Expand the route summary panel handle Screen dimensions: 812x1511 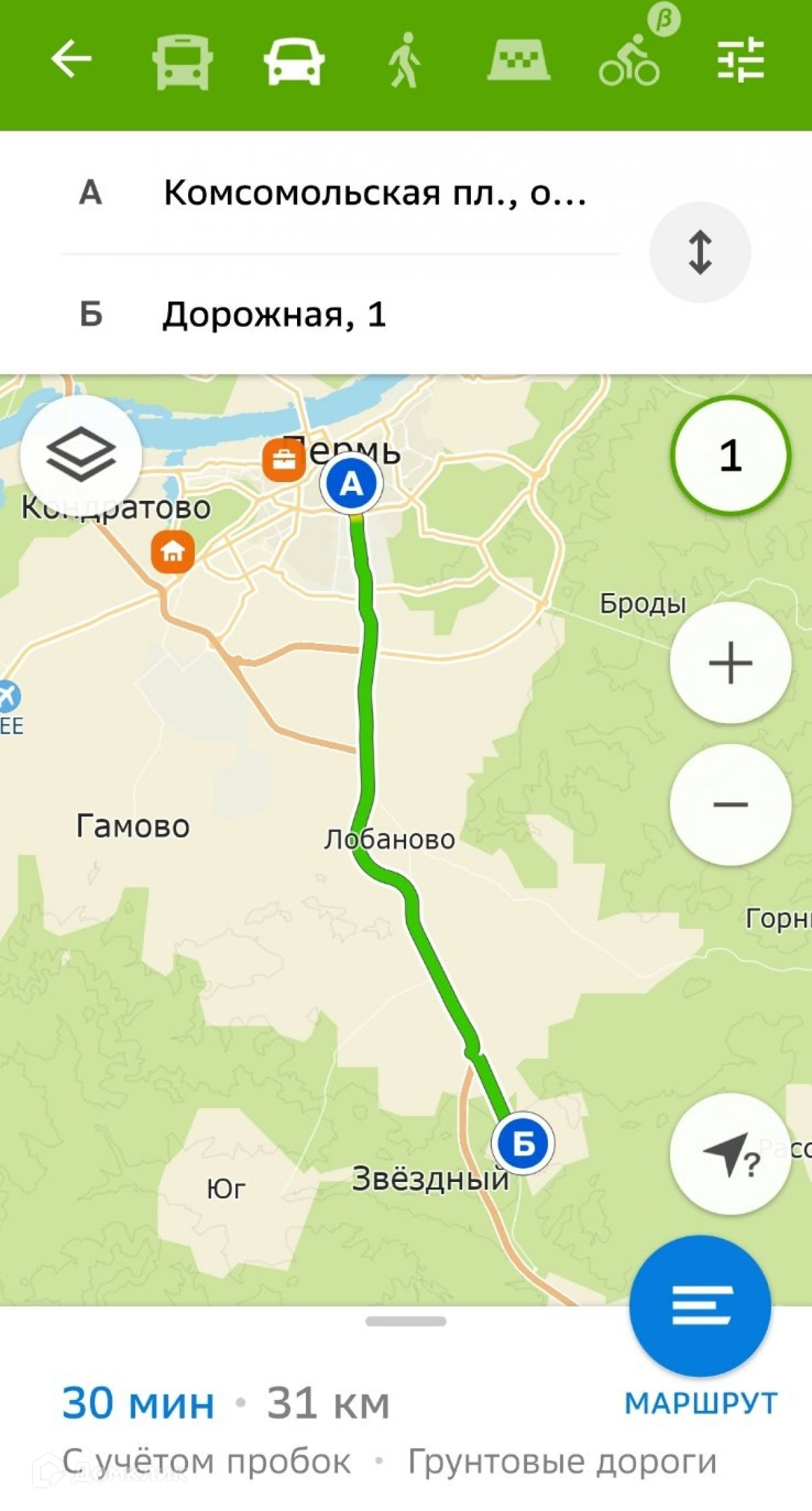(x=405, y=1321)
